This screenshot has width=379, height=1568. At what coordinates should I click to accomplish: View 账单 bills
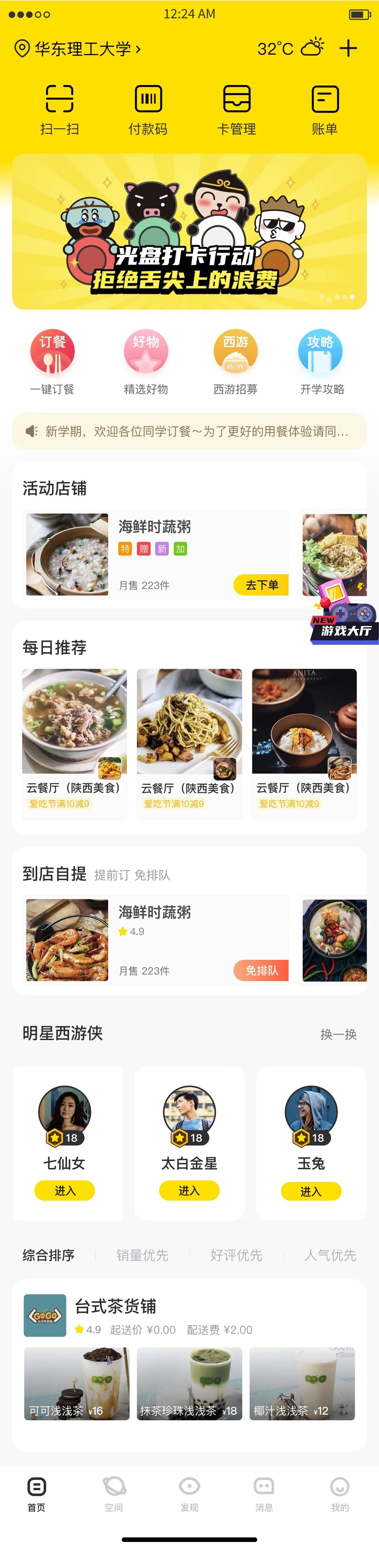click(x=325, y=110)
